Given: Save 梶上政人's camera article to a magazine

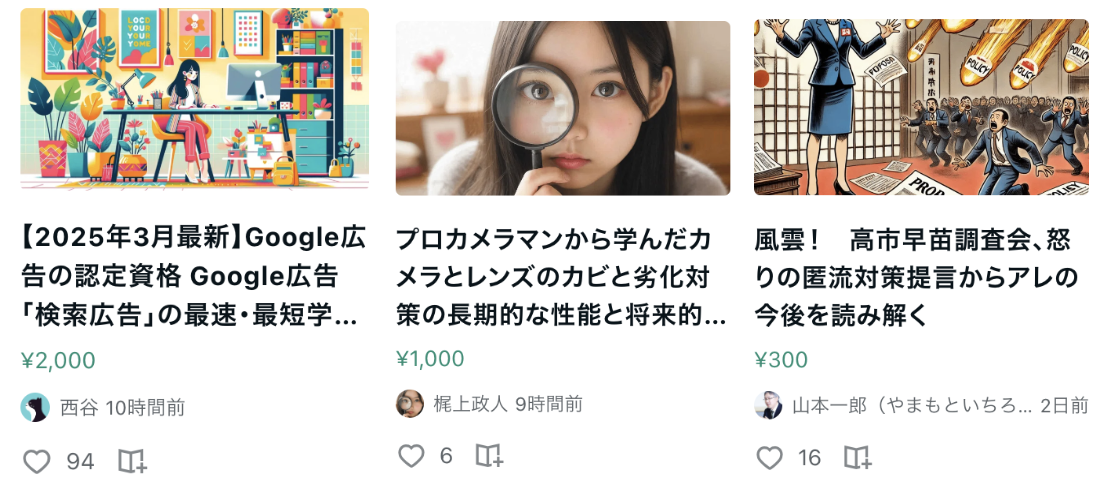Looking at the screenshot, I should (488, 456).
